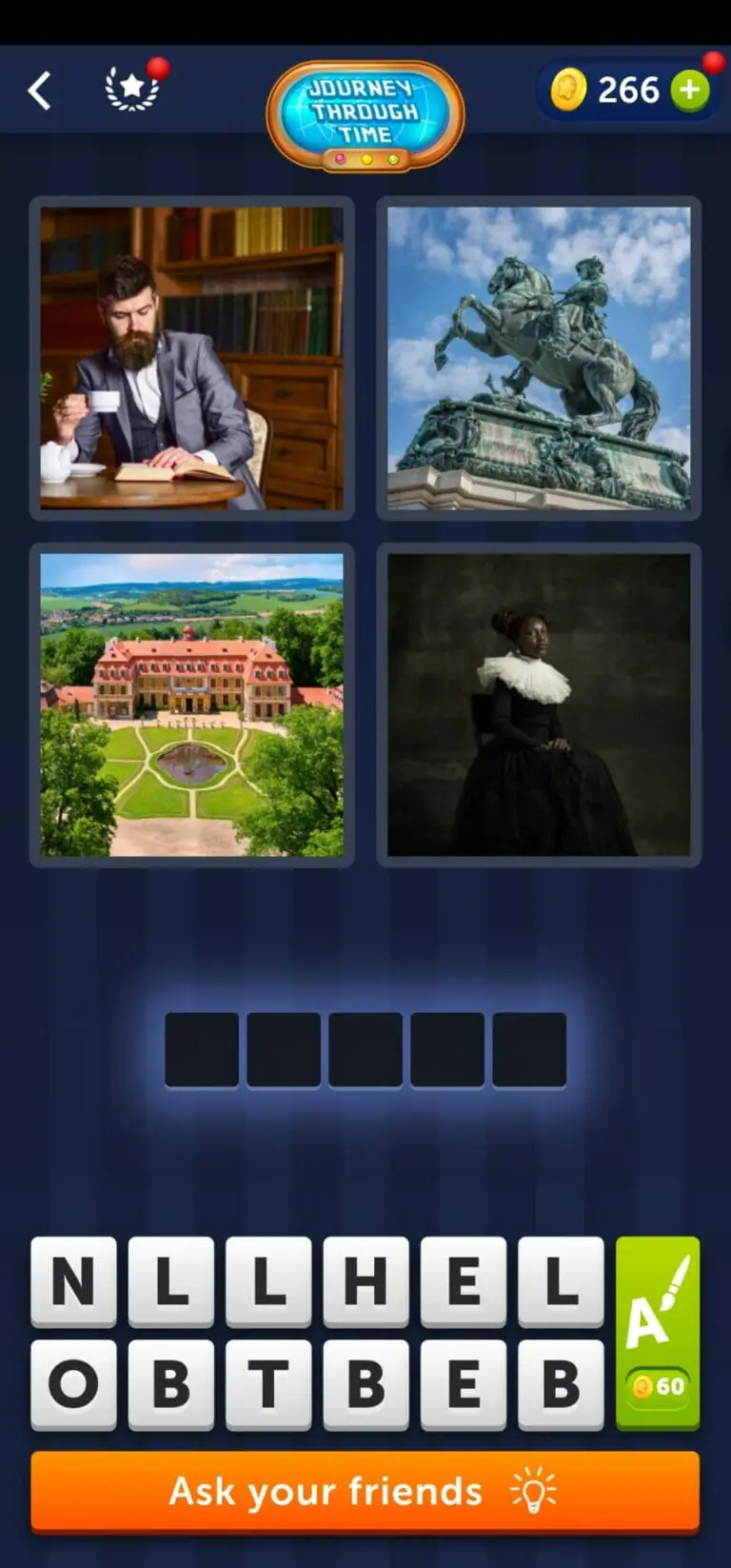Go back with the arrow icon
The width and height of the screenshot is (731, 1568).
(39, 91)
